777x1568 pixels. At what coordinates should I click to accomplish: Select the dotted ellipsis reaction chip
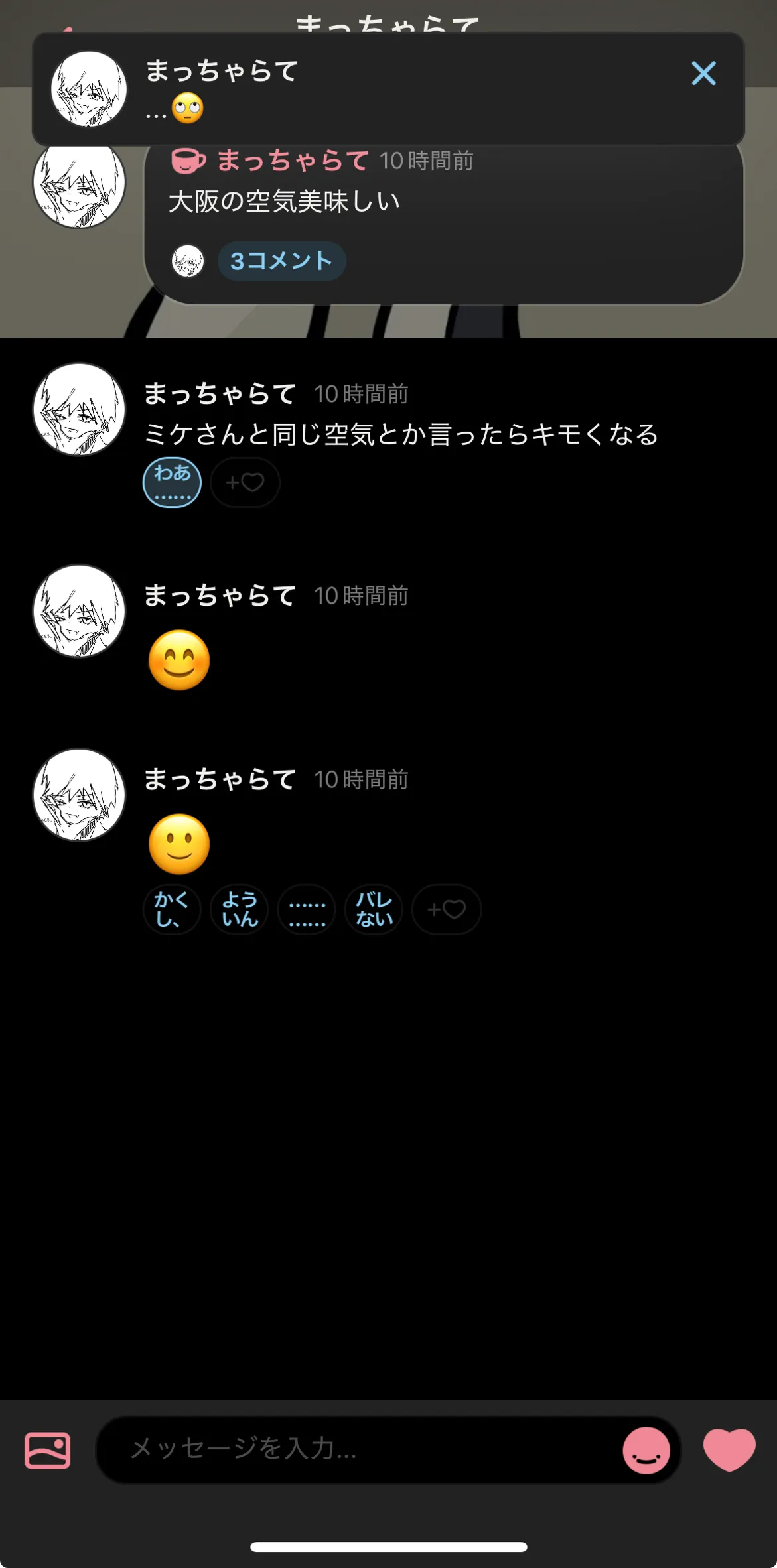pos(307,909)
